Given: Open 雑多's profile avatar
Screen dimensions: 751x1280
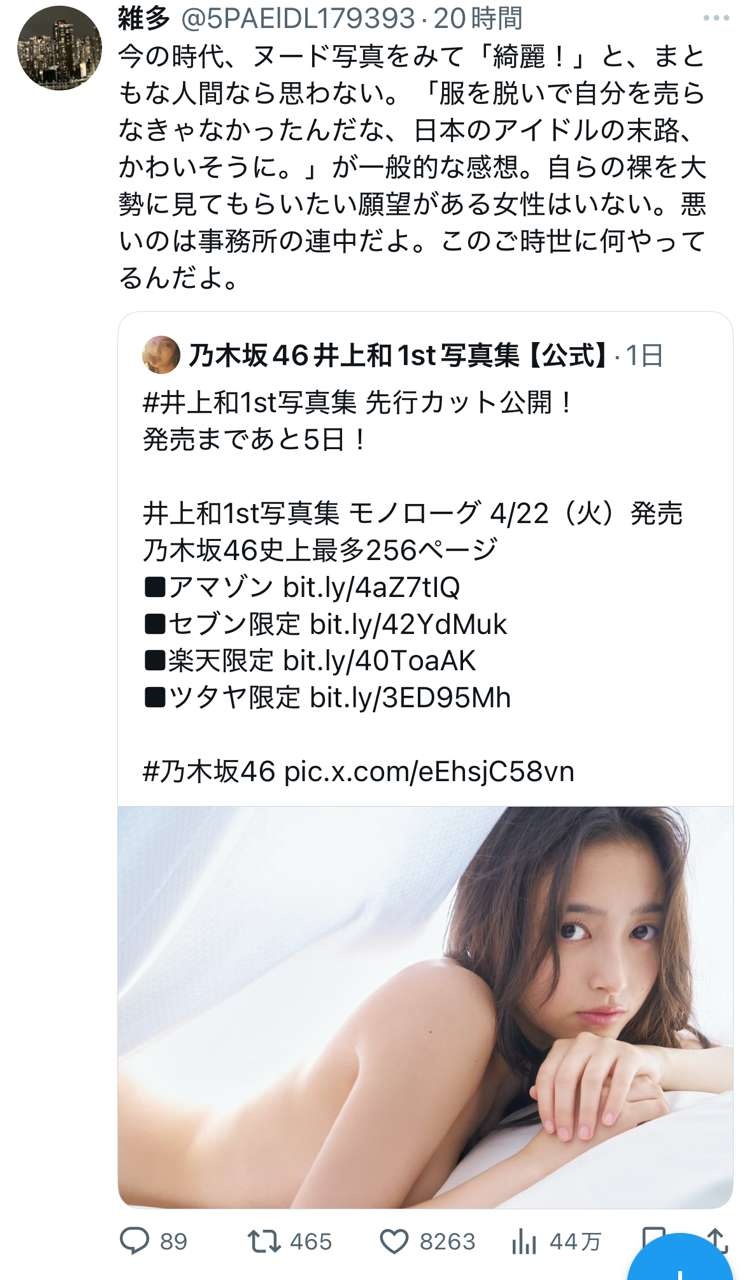Looking at the screenshot, I should point(60,48).
